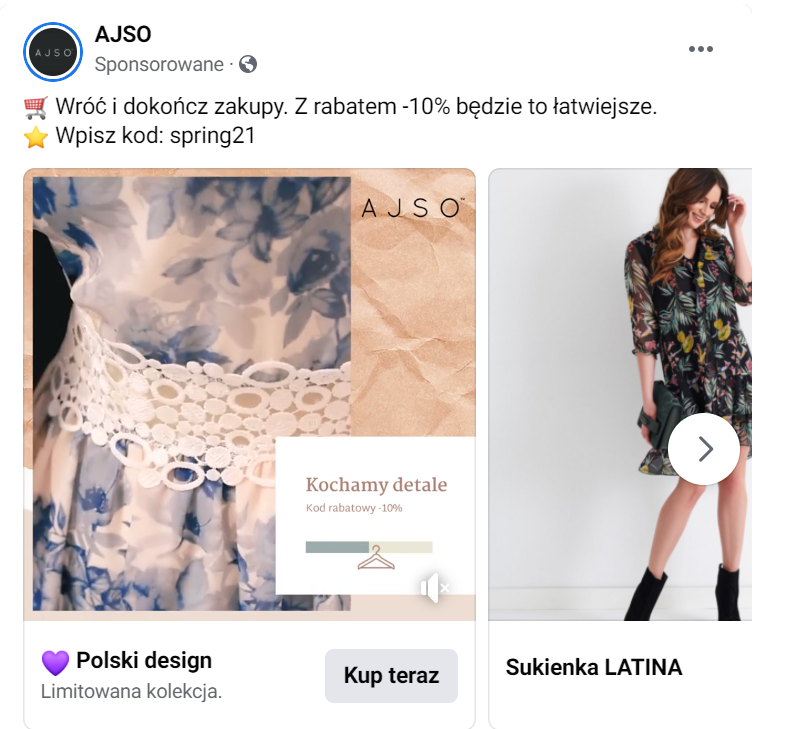Open the AJSO profile picture
The width and height of the screenshot is (793, 729).
53,51
